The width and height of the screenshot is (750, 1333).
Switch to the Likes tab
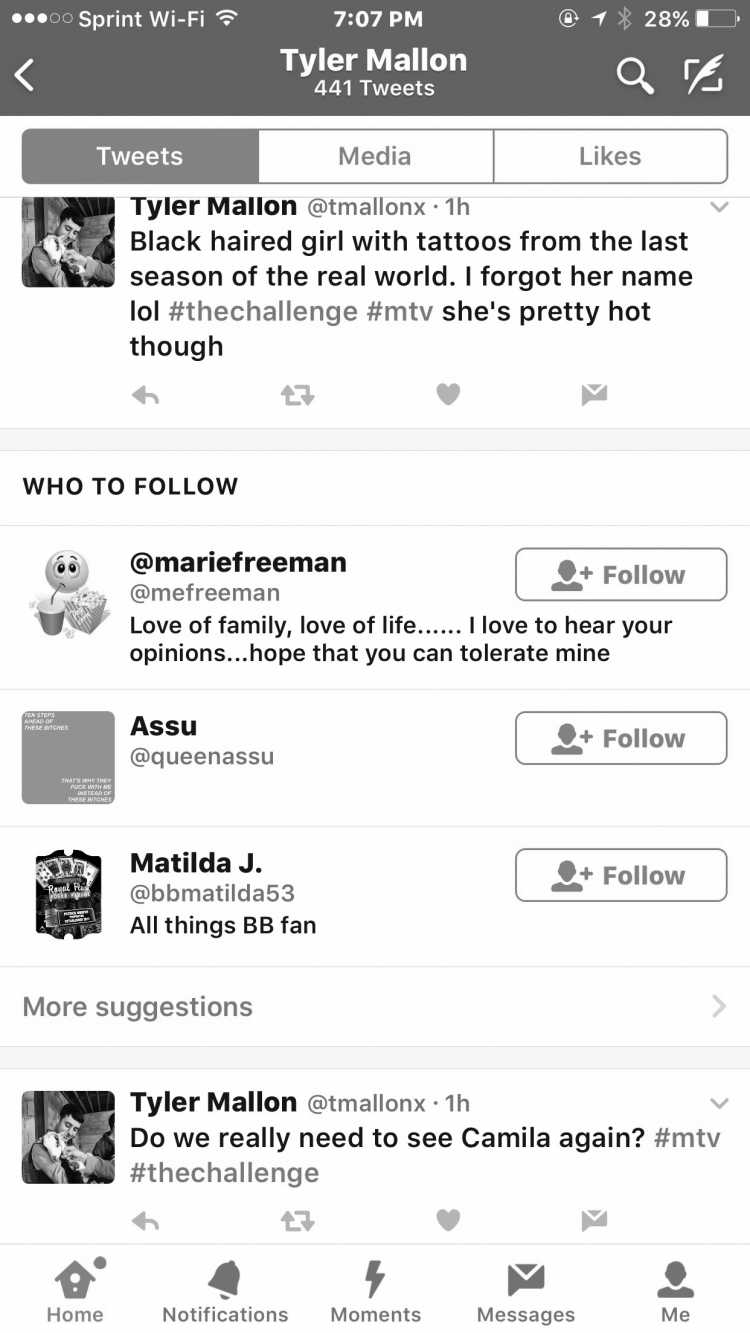(610, 156)
